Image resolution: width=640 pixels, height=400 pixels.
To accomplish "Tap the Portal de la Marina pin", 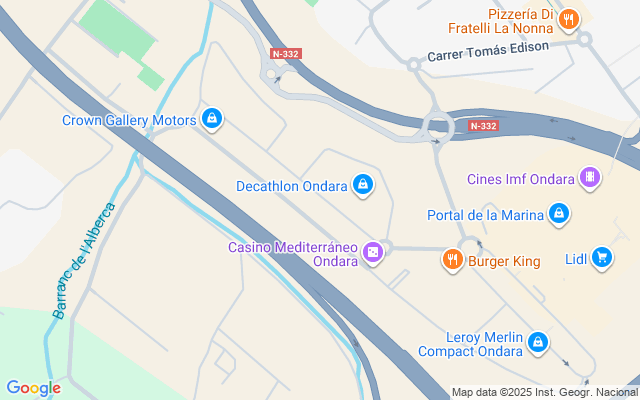I will (x=560, y=214).
